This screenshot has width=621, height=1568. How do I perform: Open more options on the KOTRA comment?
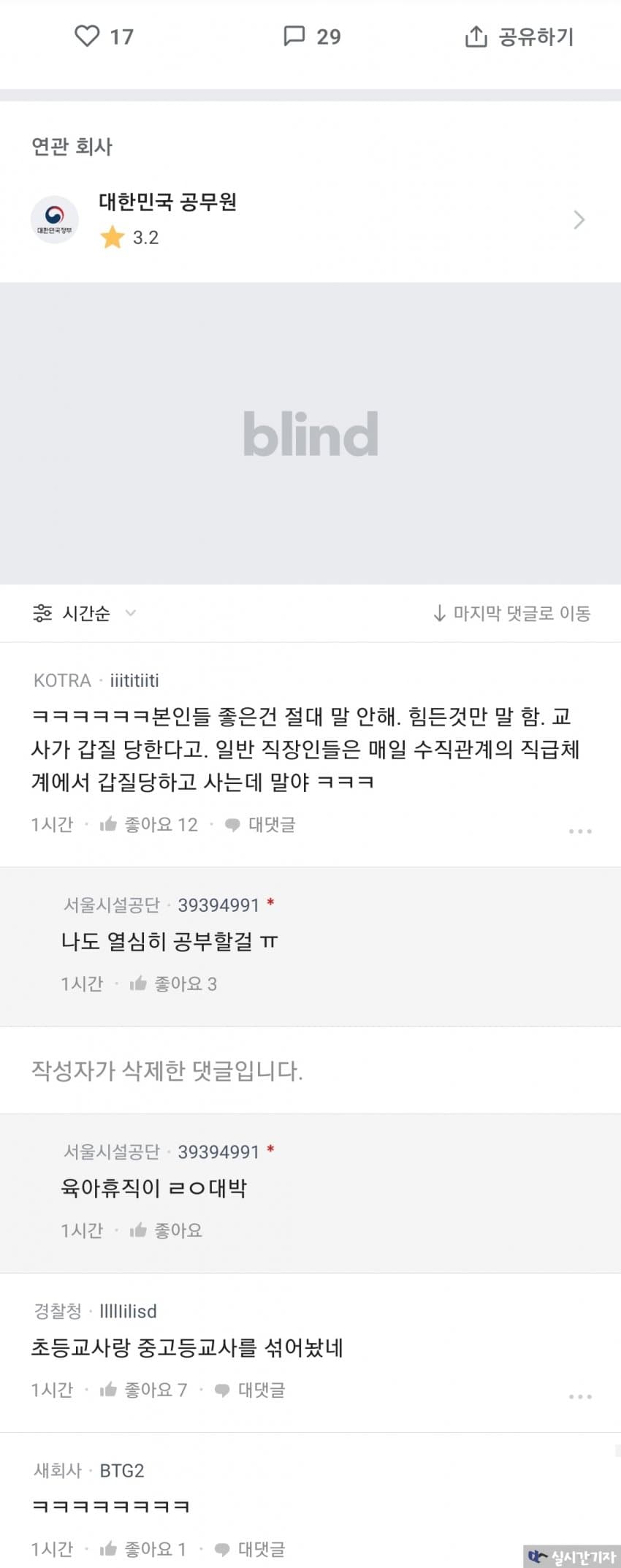pos(580,831)
